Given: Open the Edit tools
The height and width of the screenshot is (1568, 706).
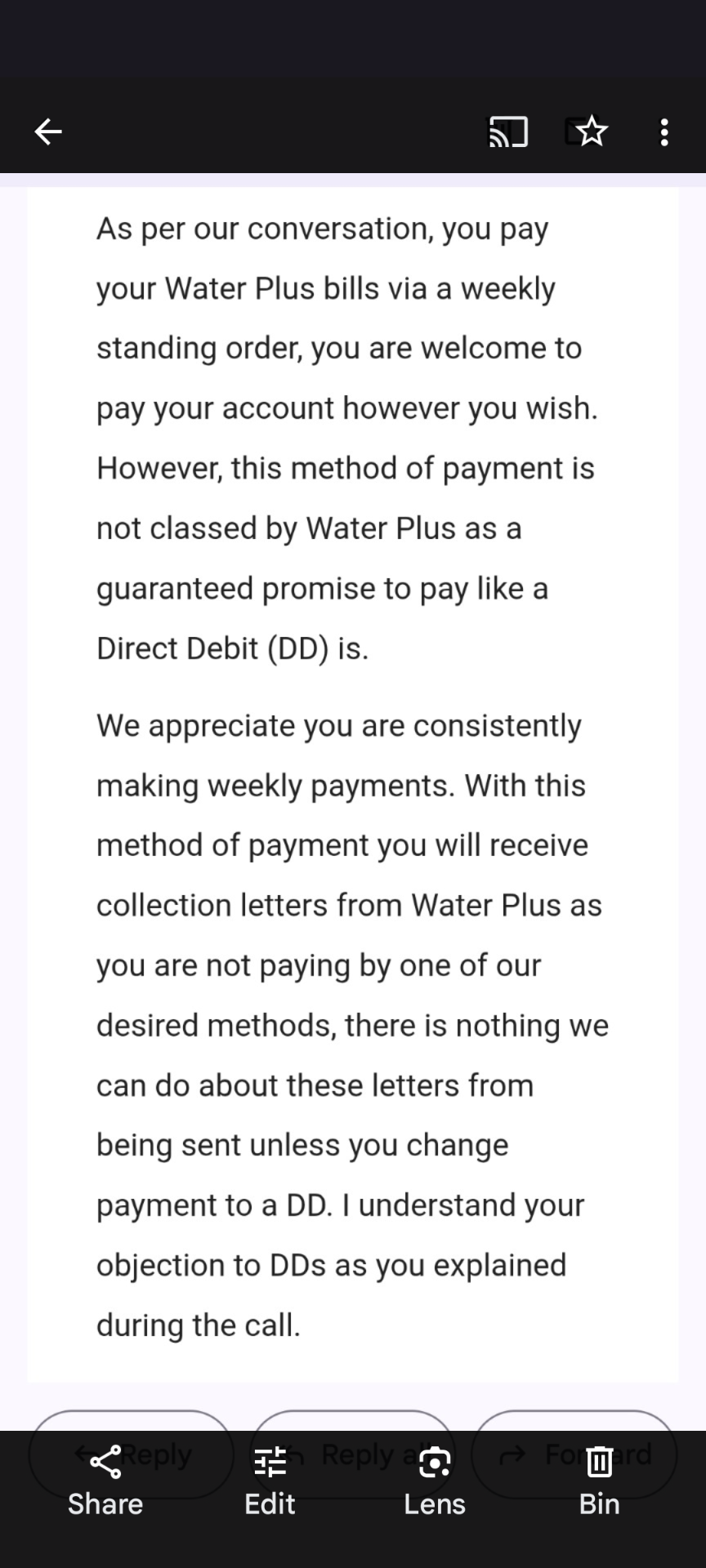Looking at the screenshot, I should [x=270, y=1481].
